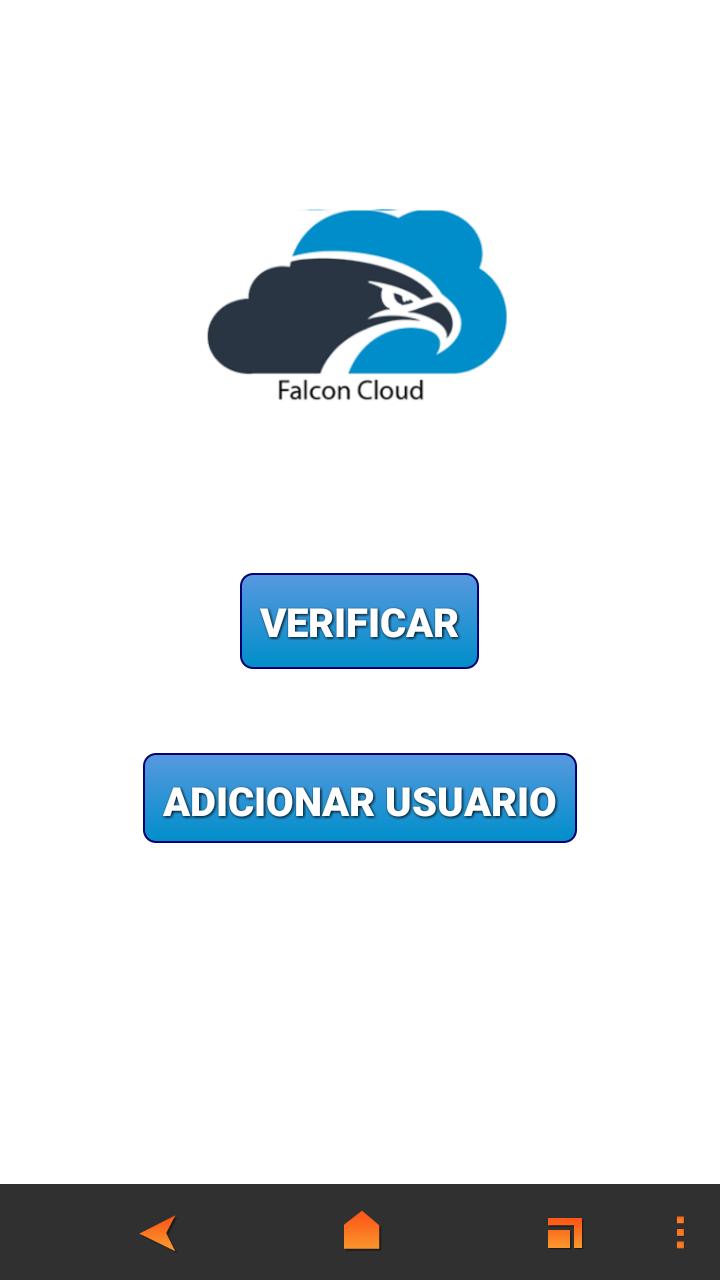Open recent apps
720x1280 pixels.
click(x=565, y=1232)
